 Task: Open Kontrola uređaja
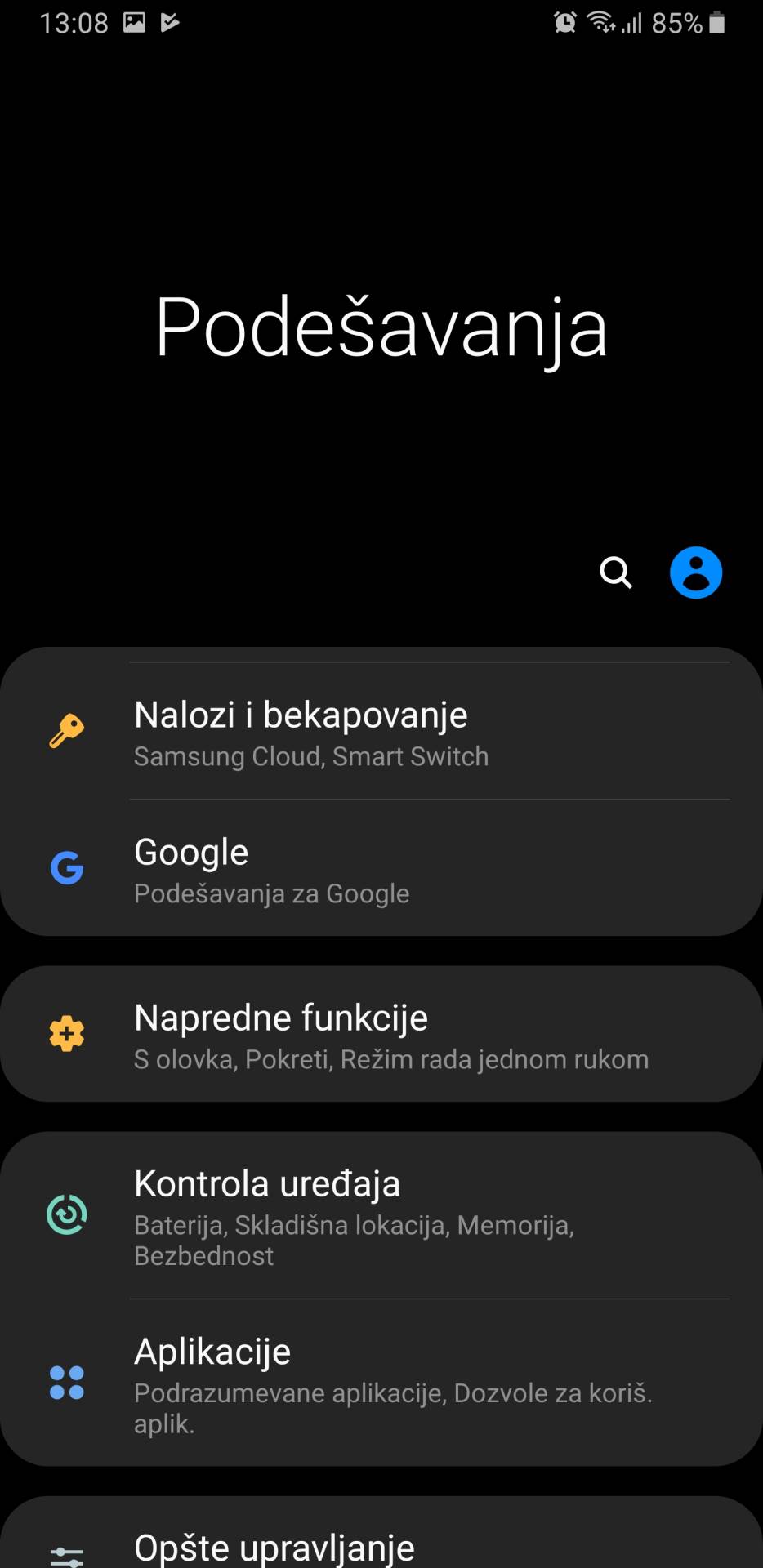(381, 1215)
